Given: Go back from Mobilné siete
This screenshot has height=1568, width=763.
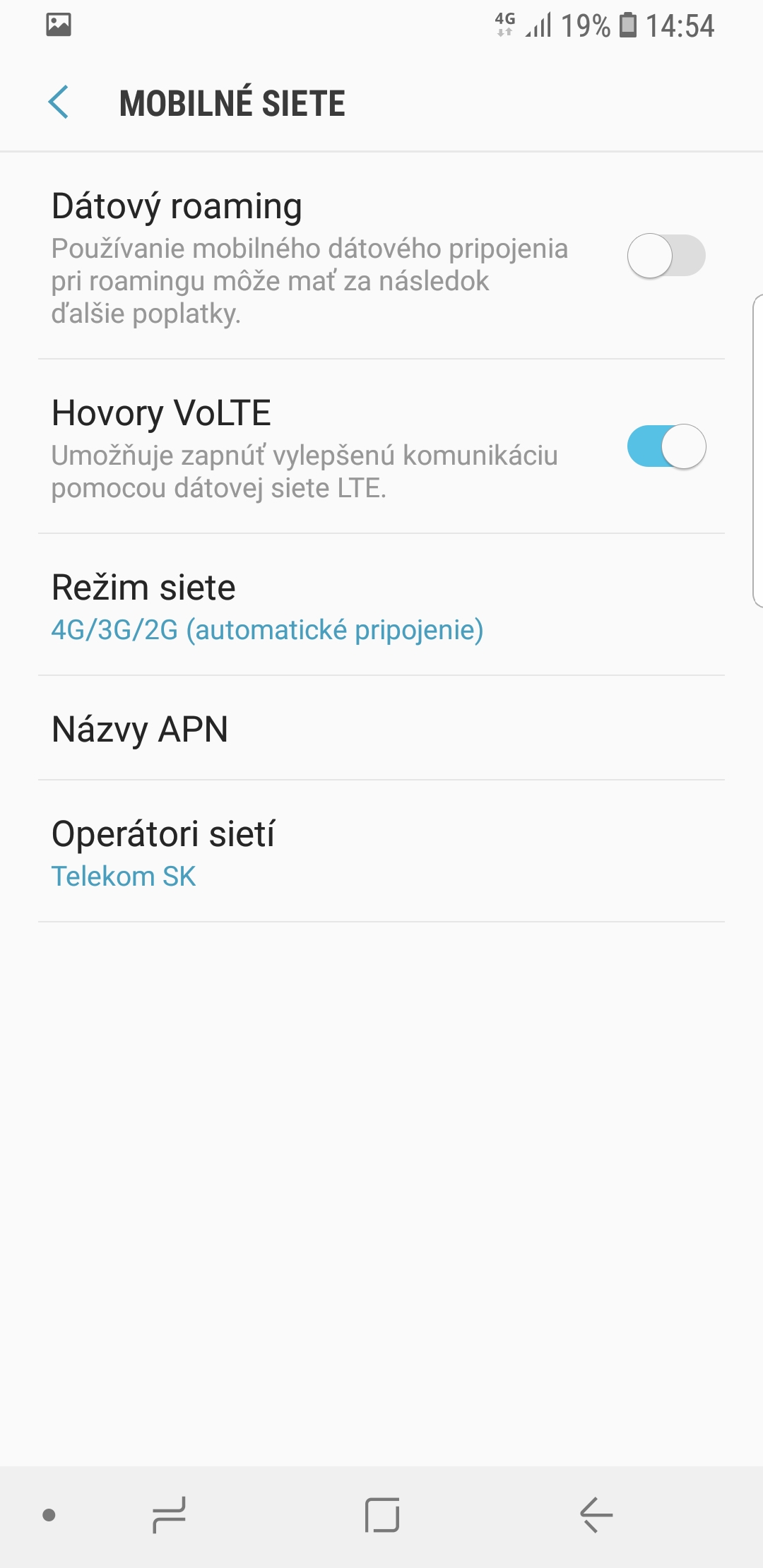Looking at the screenshot, I should click(x=59, y=102).
